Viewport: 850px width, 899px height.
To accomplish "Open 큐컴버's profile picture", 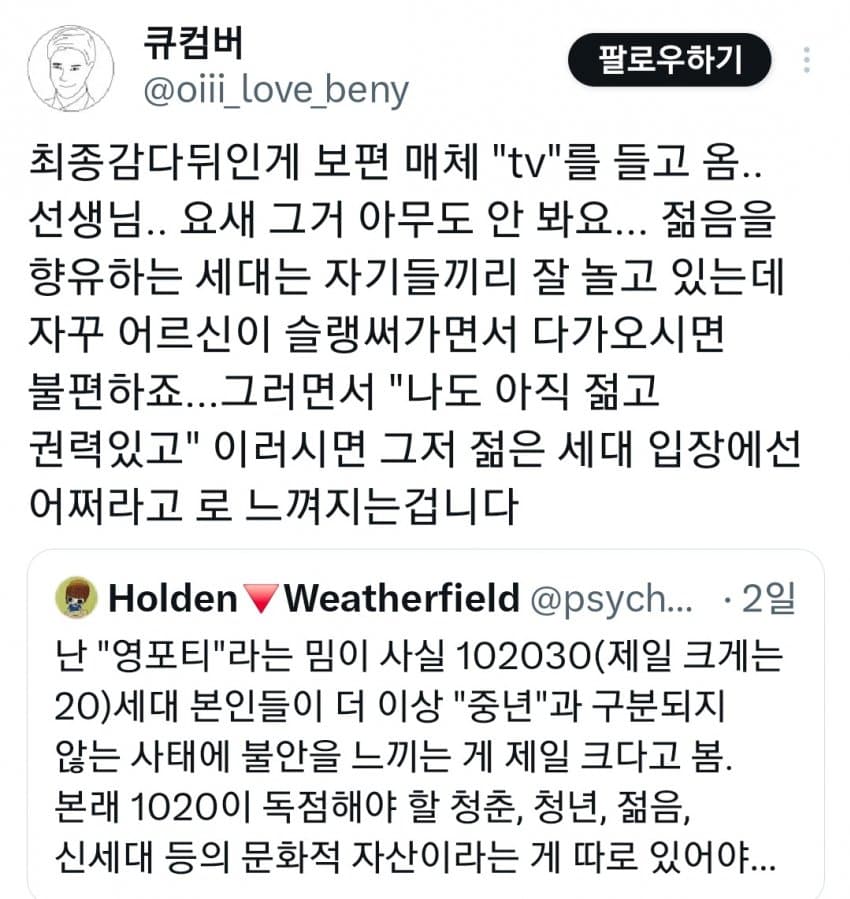I will pos(70,67).
